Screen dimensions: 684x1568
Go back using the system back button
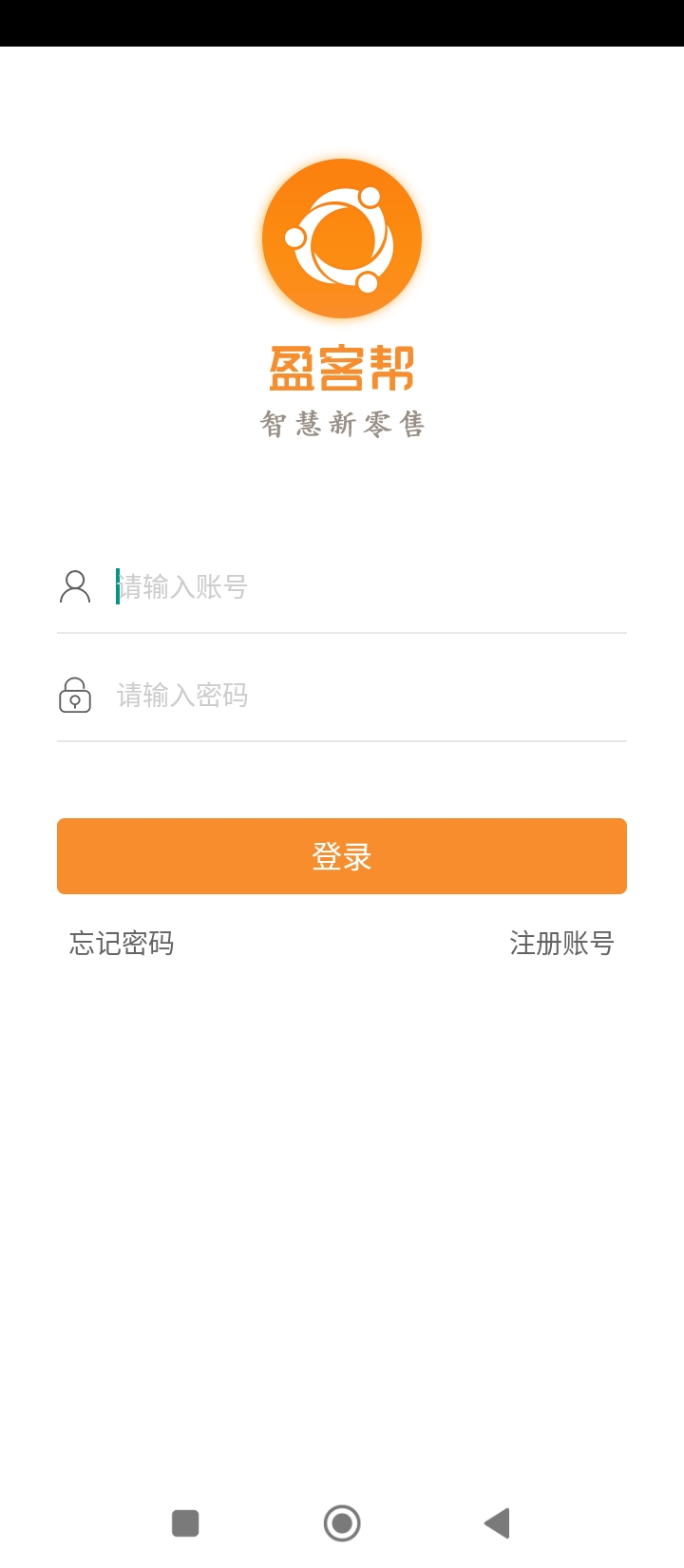click(x=497, y=1523)
